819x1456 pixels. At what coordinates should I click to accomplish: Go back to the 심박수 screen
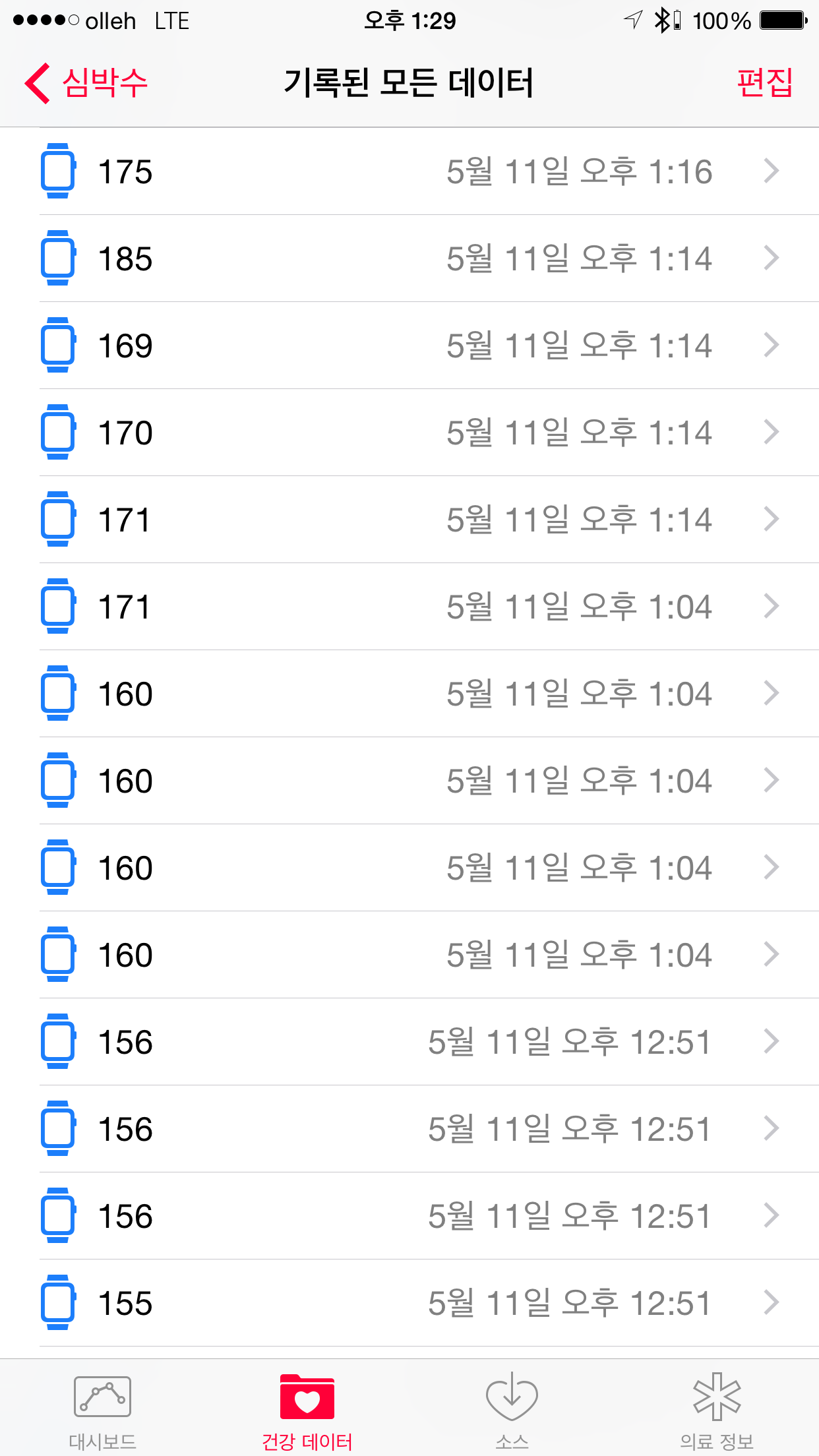tap(86, 83)
